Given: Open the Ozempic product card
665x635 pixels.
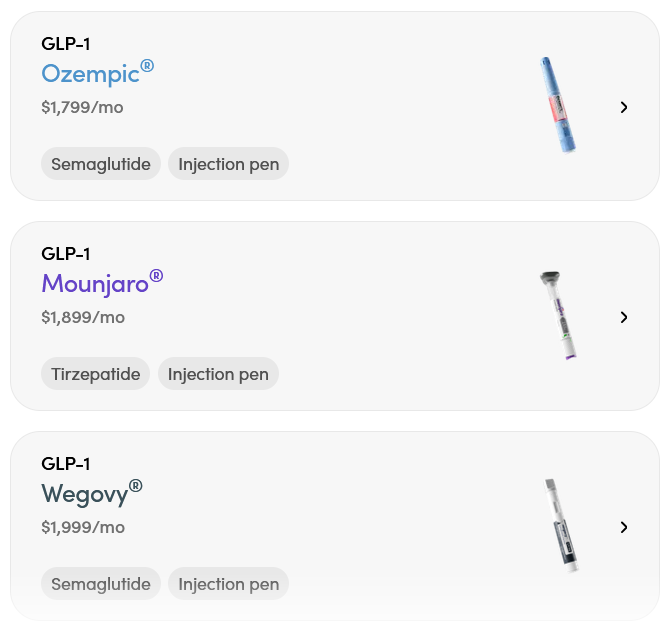Looking at the screenshot, I should pos(334,106).
